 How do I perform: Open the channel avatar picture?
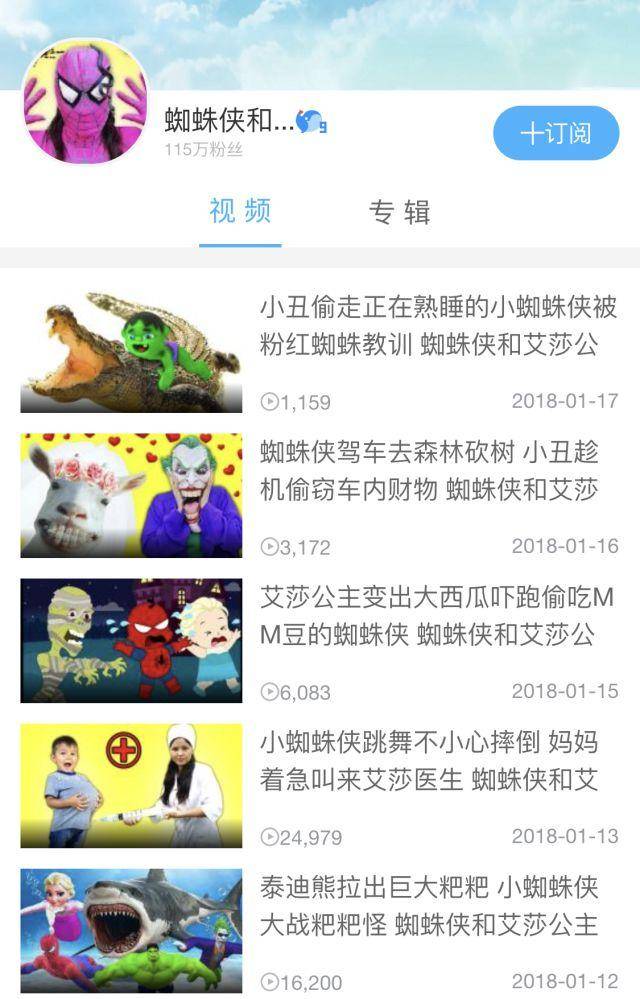tap(84, 102)
